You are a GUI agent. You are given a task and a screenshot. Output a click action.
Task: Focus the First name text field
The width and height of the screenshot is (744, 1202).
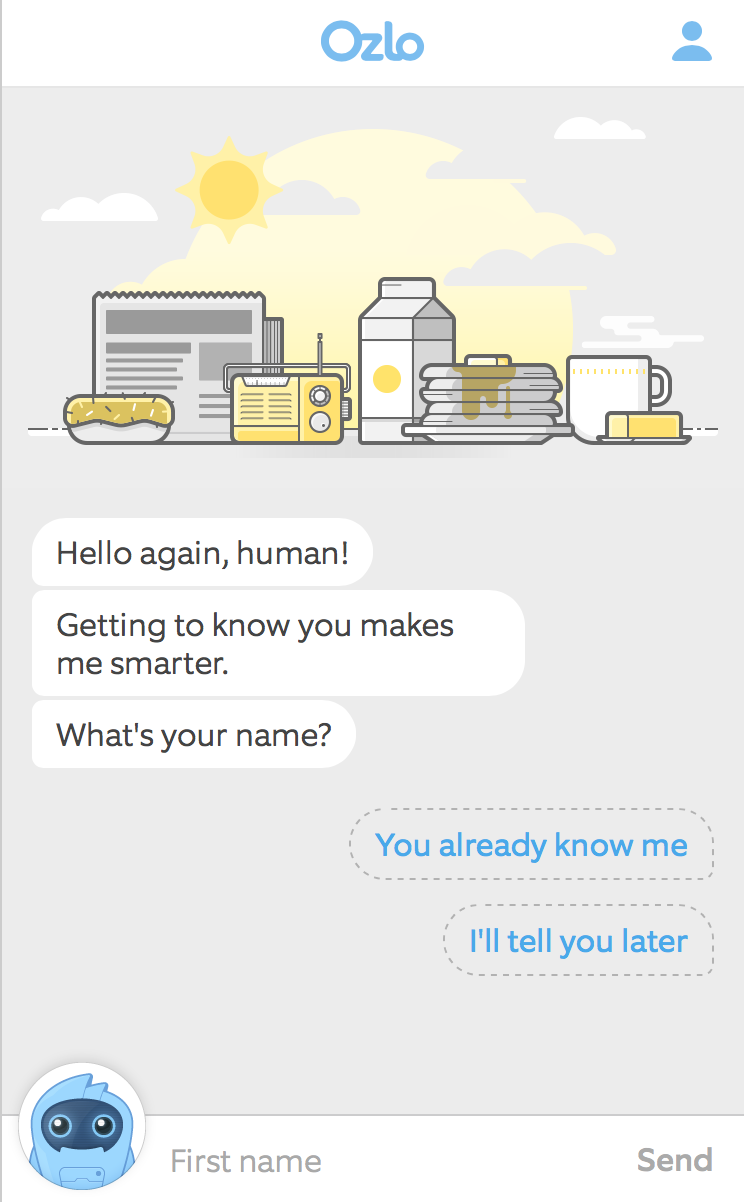pyautogui.click(x=390, y=1161)
